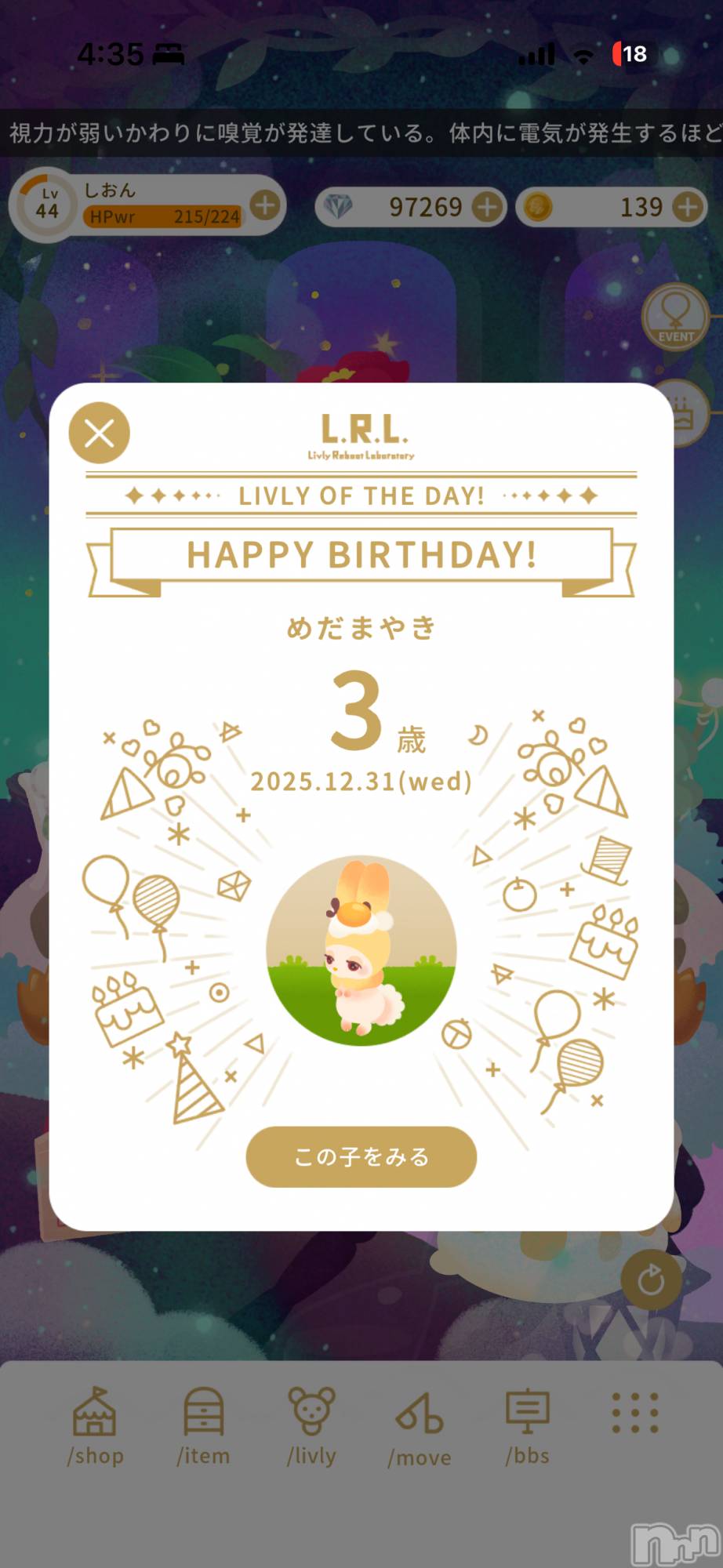Open the EVENT button
Viewport: 723px width, 1568px height.
pos(675,318)
